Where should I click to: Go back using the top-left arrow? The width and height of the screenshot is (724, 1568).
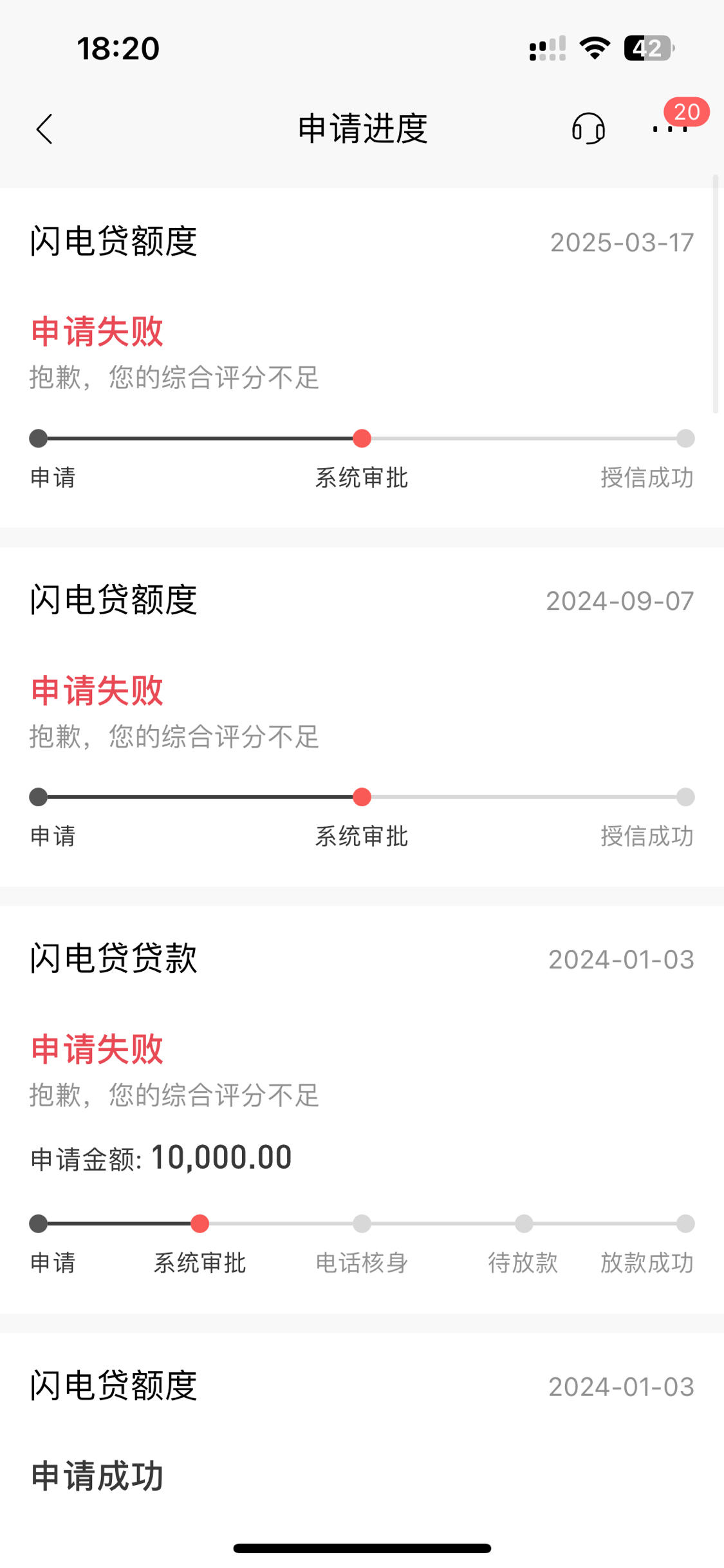click(x=44, y=129)
